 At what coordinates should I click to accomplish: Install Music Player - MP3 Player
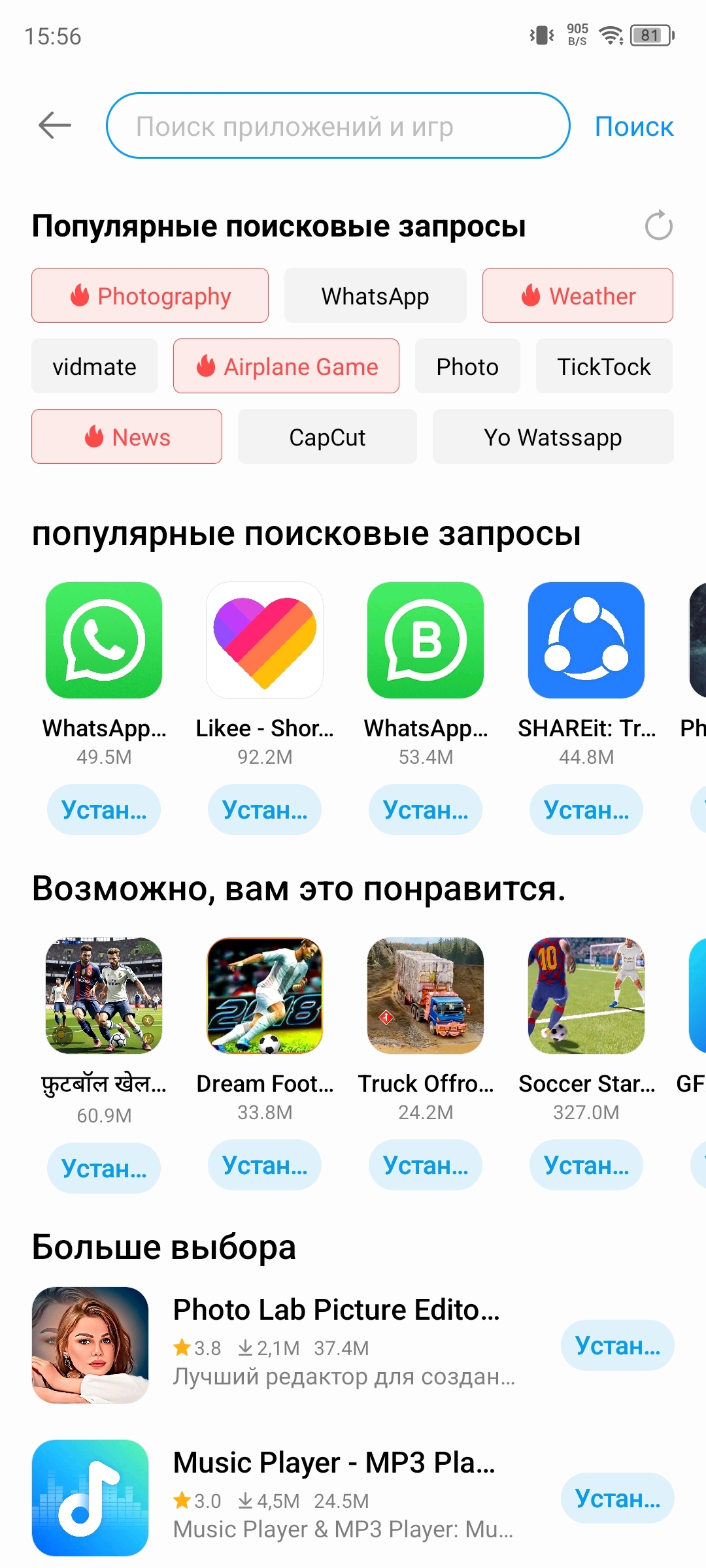click(x=618, y=1499)
